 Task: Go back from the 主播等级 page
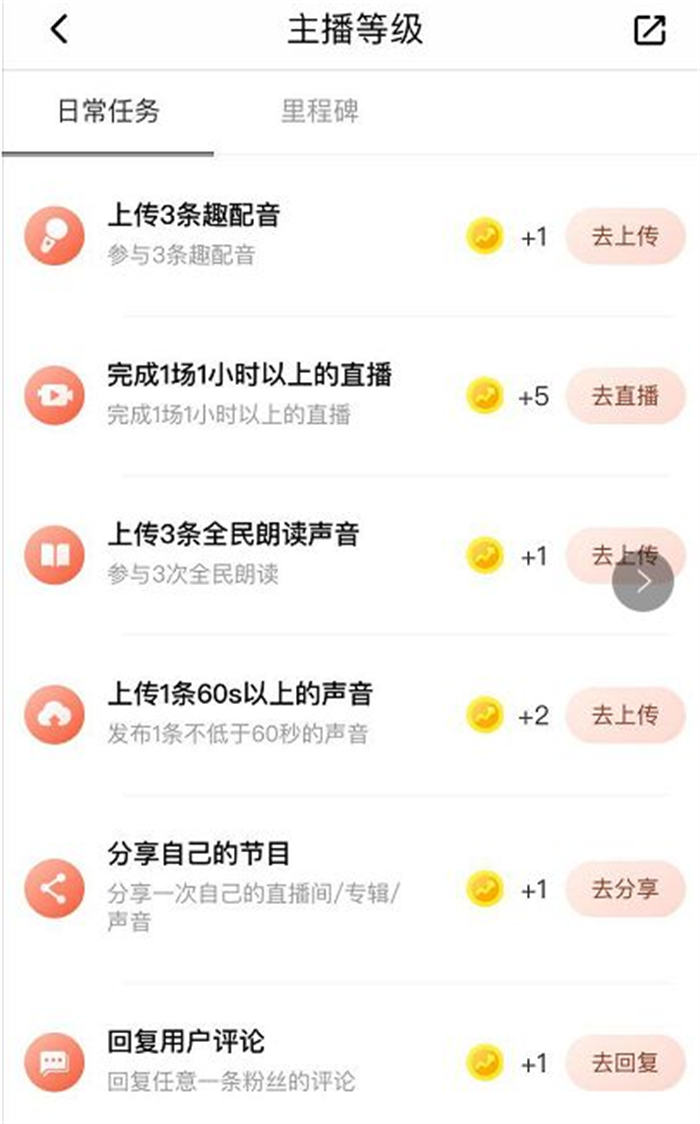click(60, 30)
